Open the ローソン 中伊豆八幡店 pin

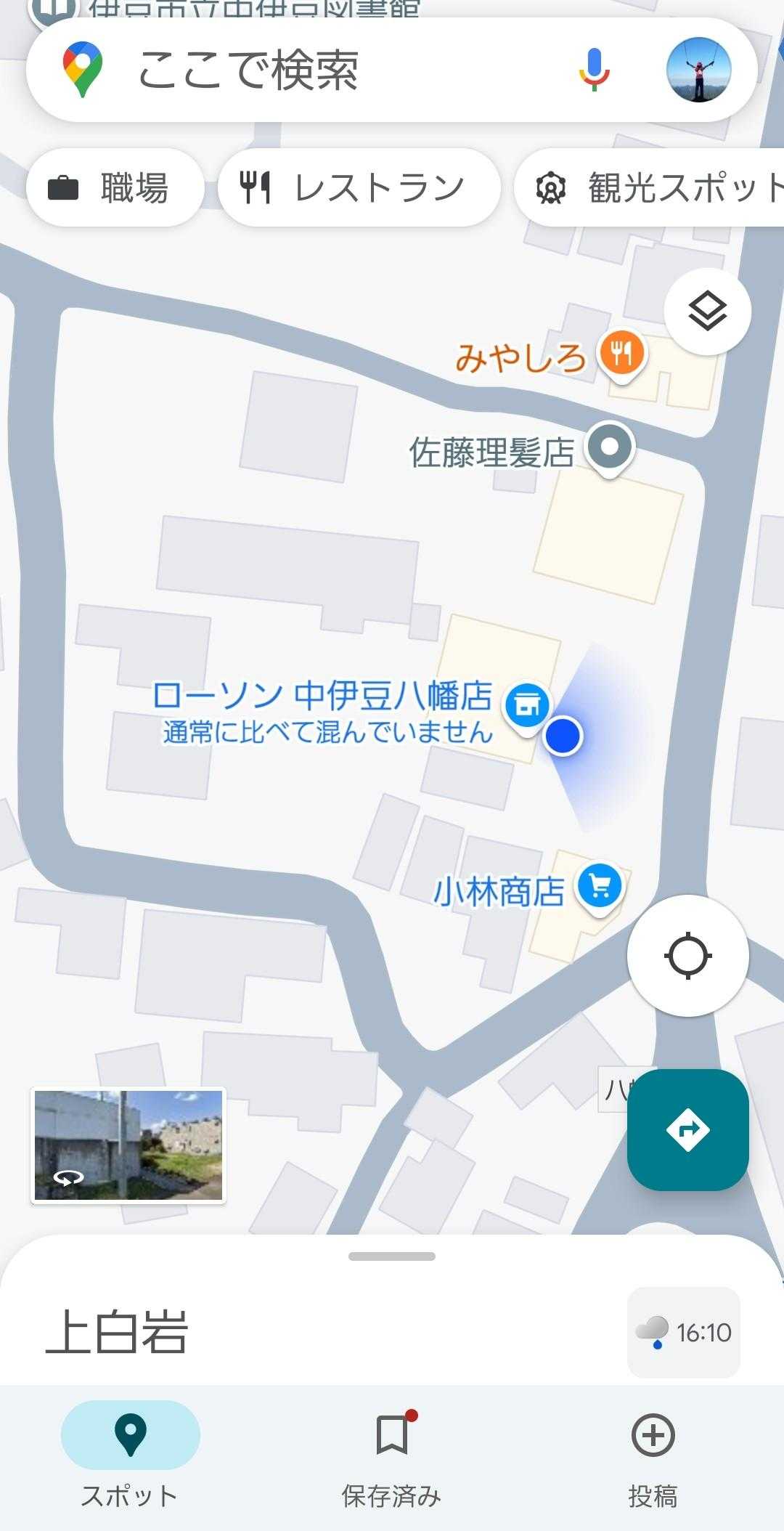point(527,704)
